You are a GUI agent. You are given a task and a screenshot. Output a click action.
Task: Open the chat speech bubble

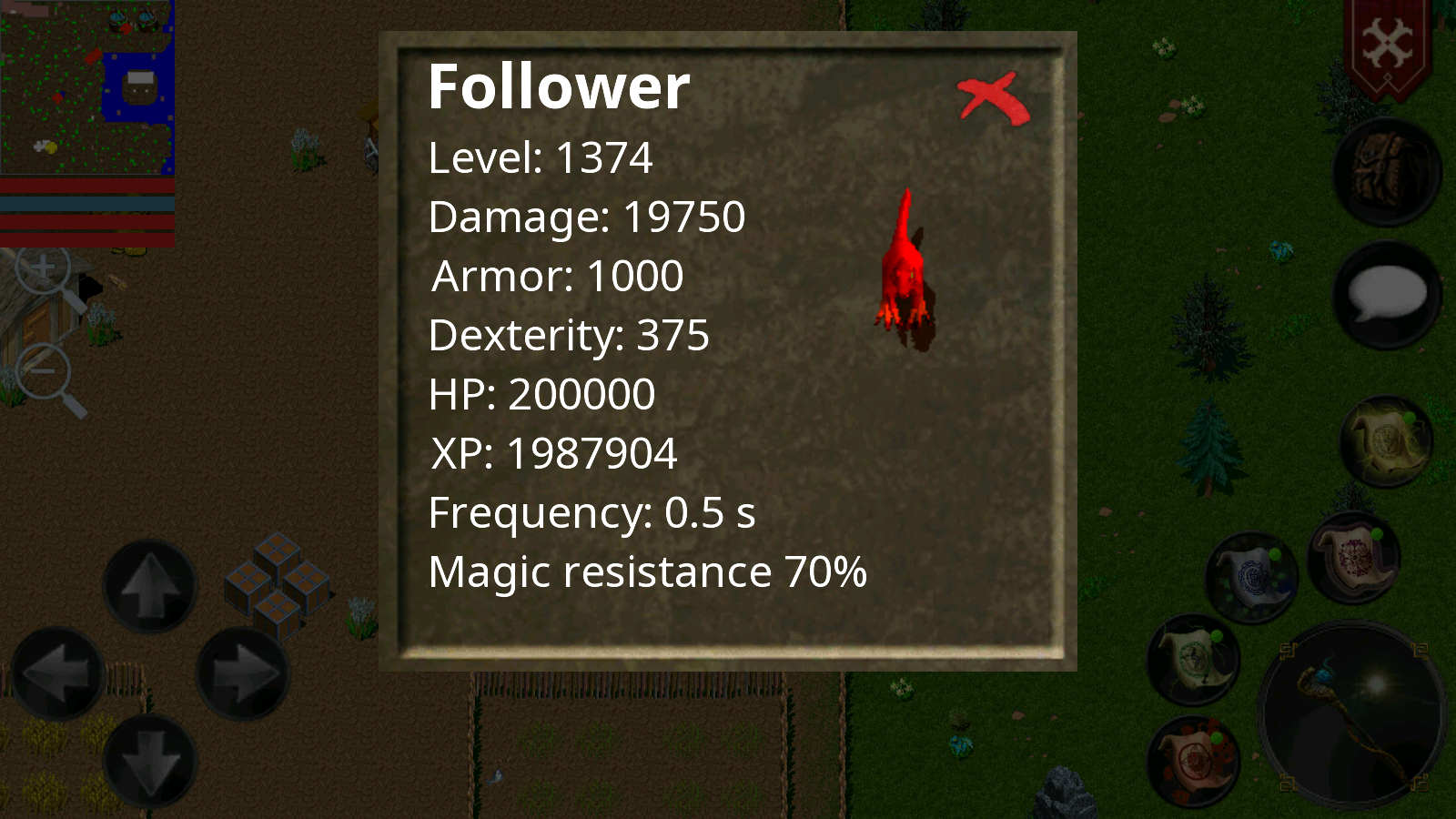[x=1387, y=296]
